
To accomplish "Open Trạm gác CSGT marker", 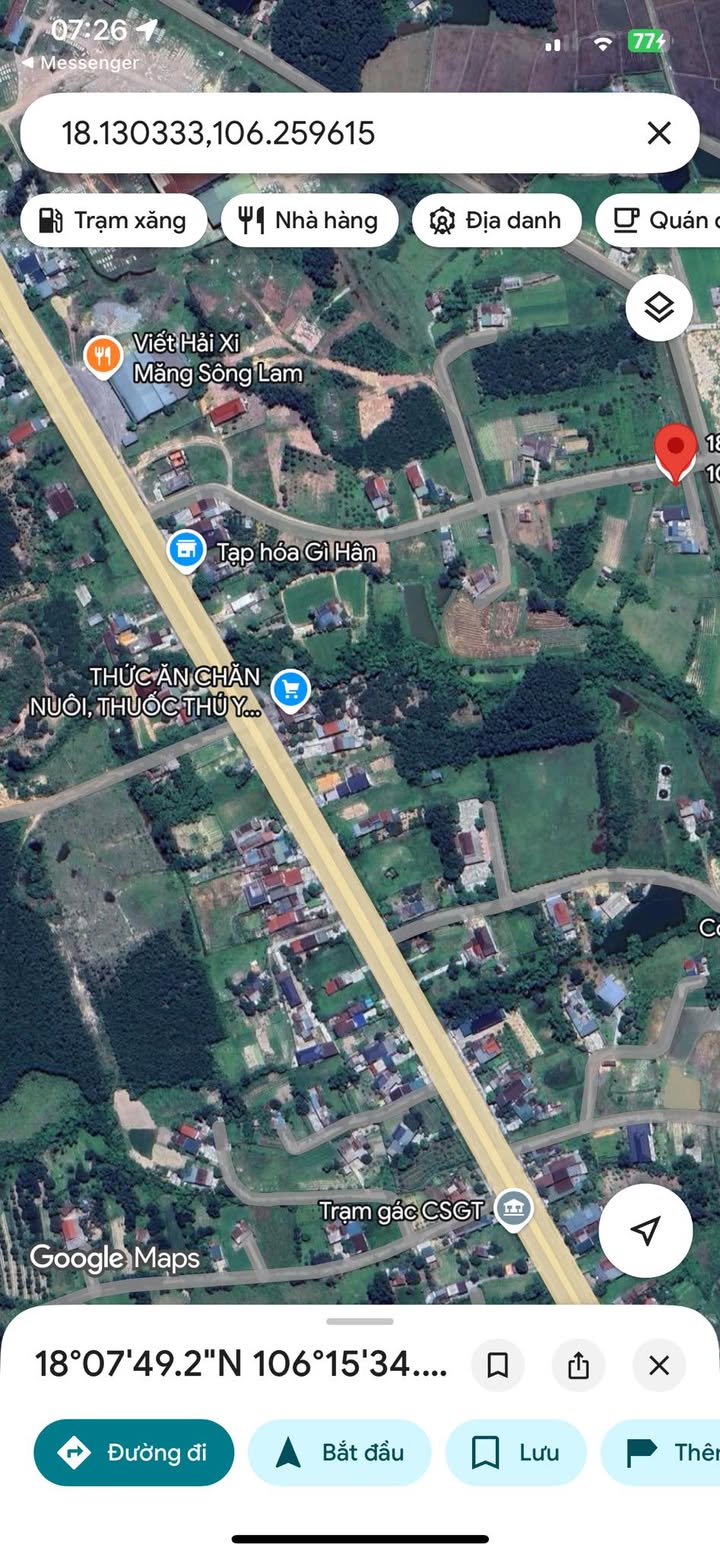I will [514, 1209].
